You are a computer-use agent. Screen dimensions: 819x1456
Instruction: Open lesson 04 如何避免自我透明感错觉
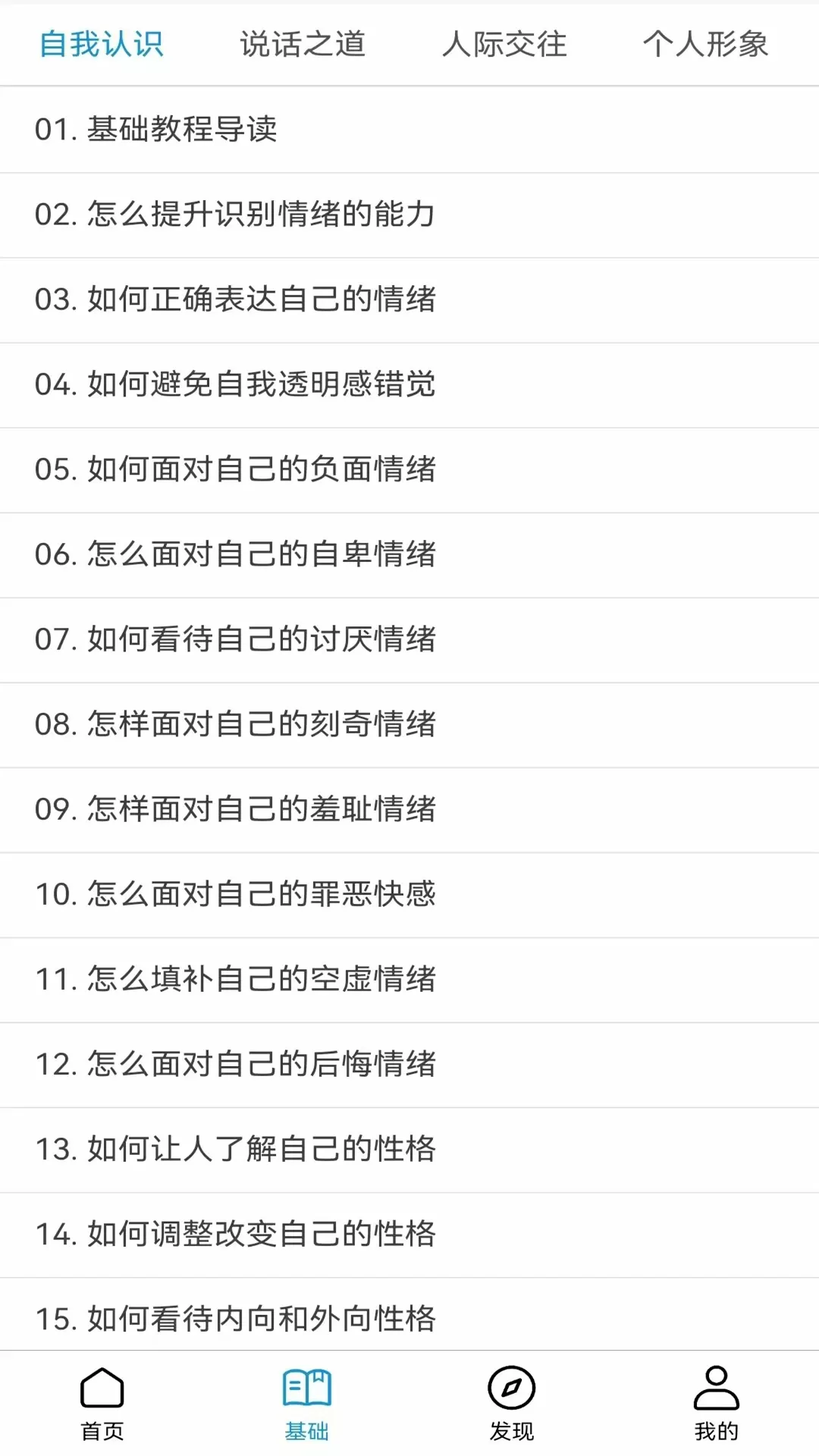click(409, 384)
